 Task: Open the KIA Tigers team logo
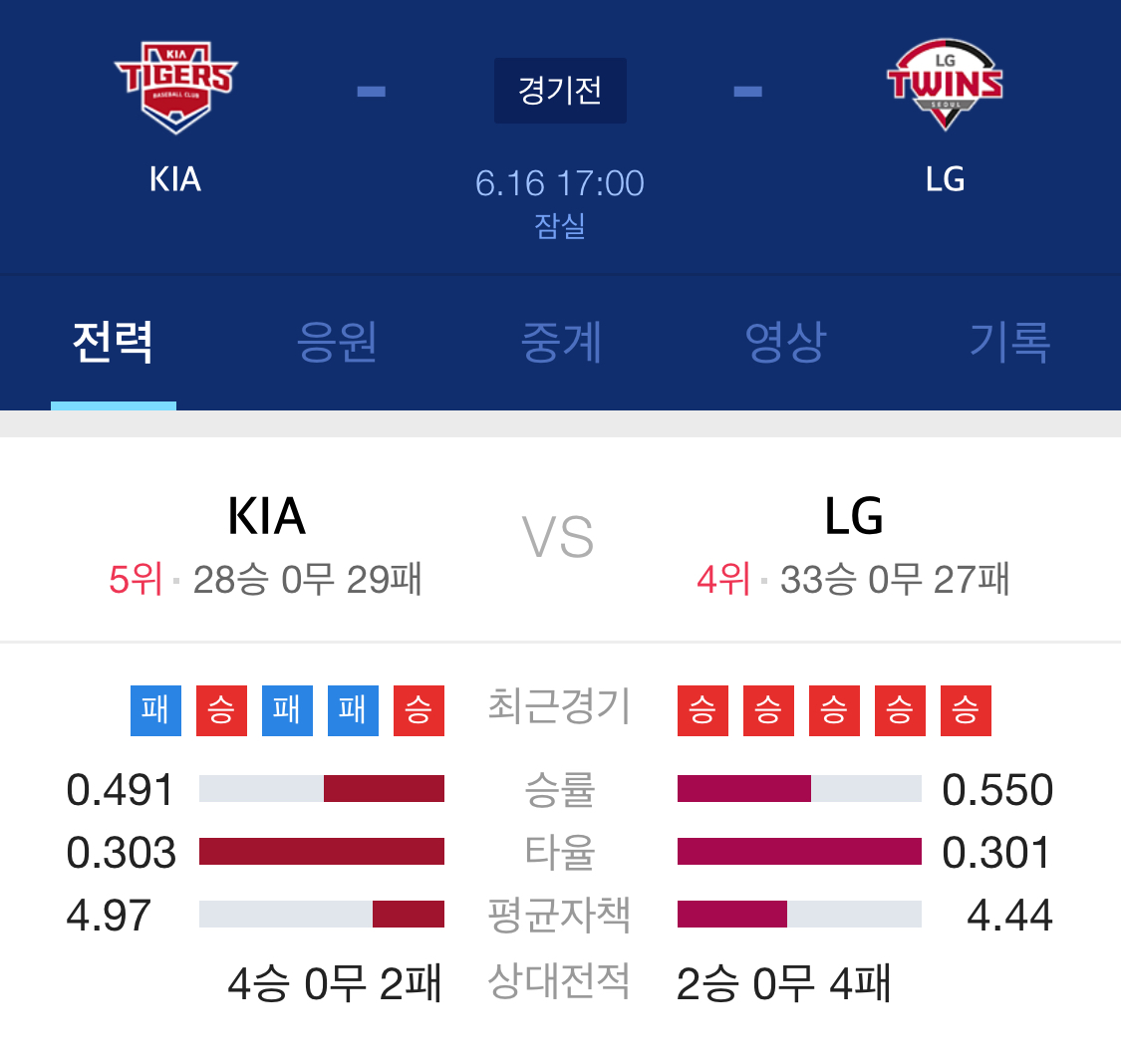[x=175, y=89]
